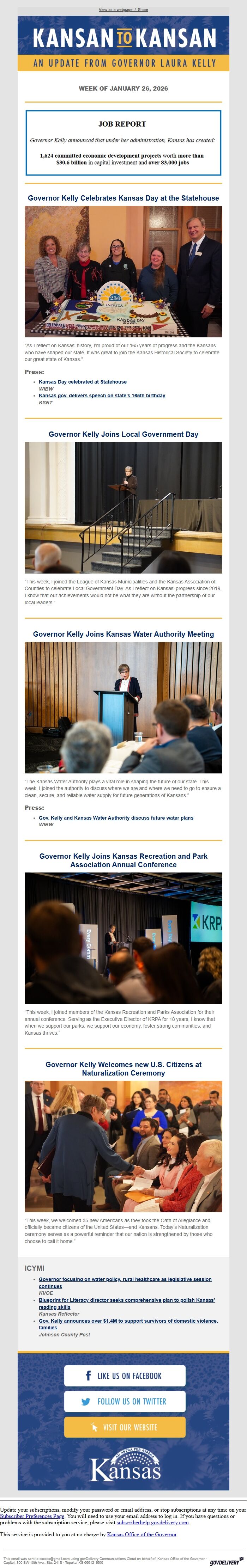This screenshot has width=247, height=1568.
Task: Open the Subscriber Preferences Page link
Action: (32, 1516)
